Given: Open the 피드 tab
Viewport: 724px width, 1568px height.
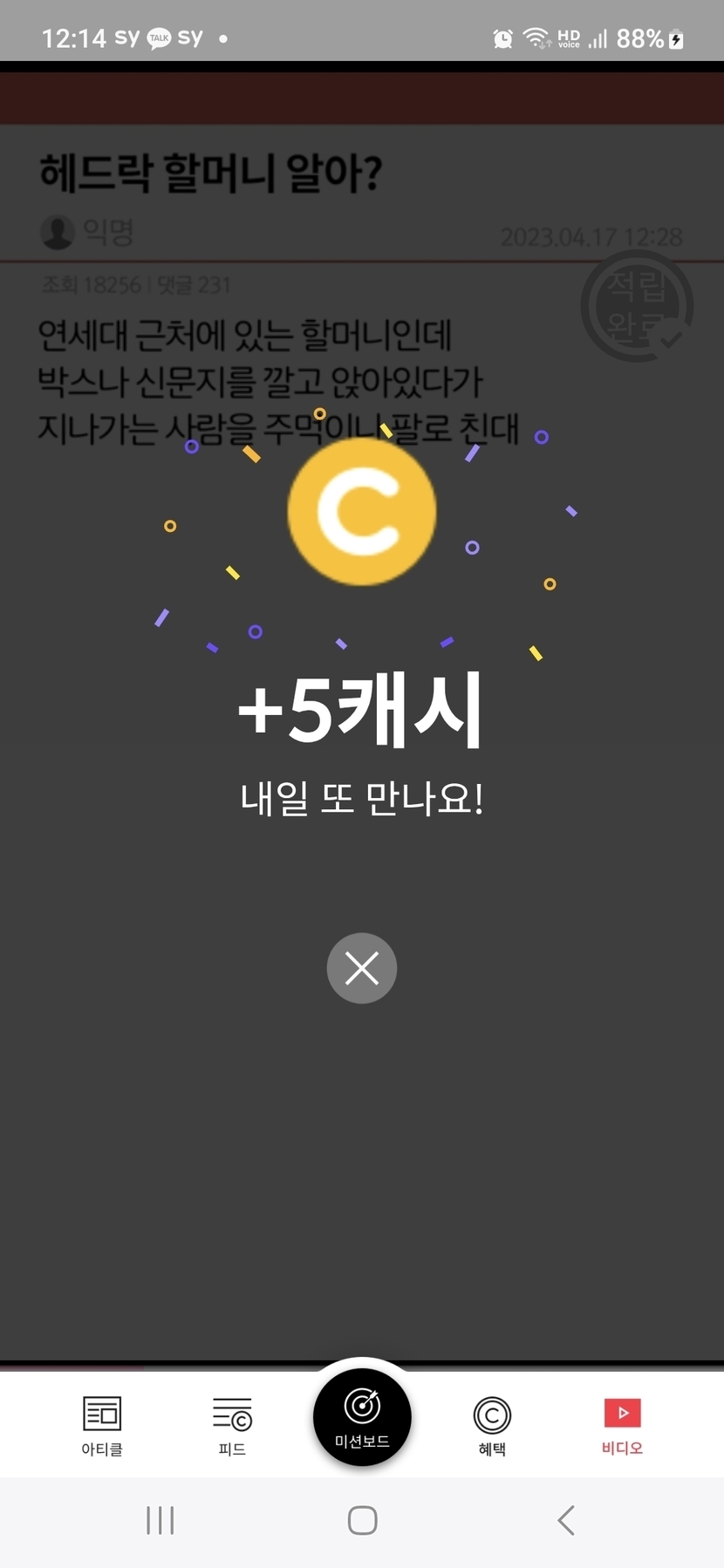Looking at the screenshot, I should 232,1425.
